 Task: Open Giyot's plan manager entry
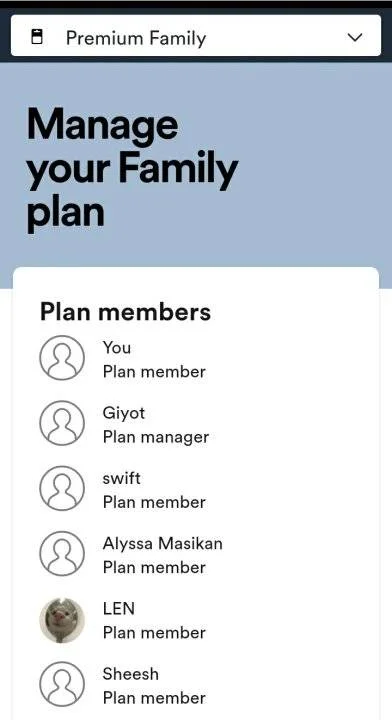pos(196,423)
